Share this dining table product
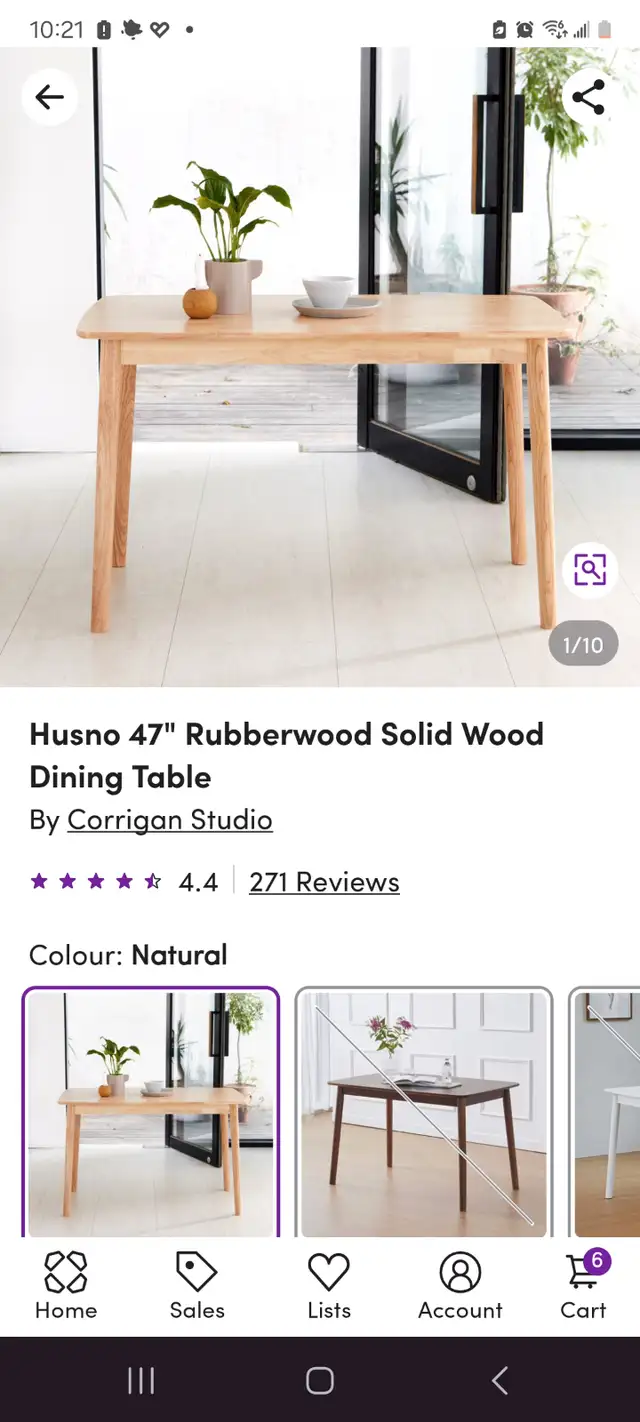 pyautogui.click(x=589, y=97)
